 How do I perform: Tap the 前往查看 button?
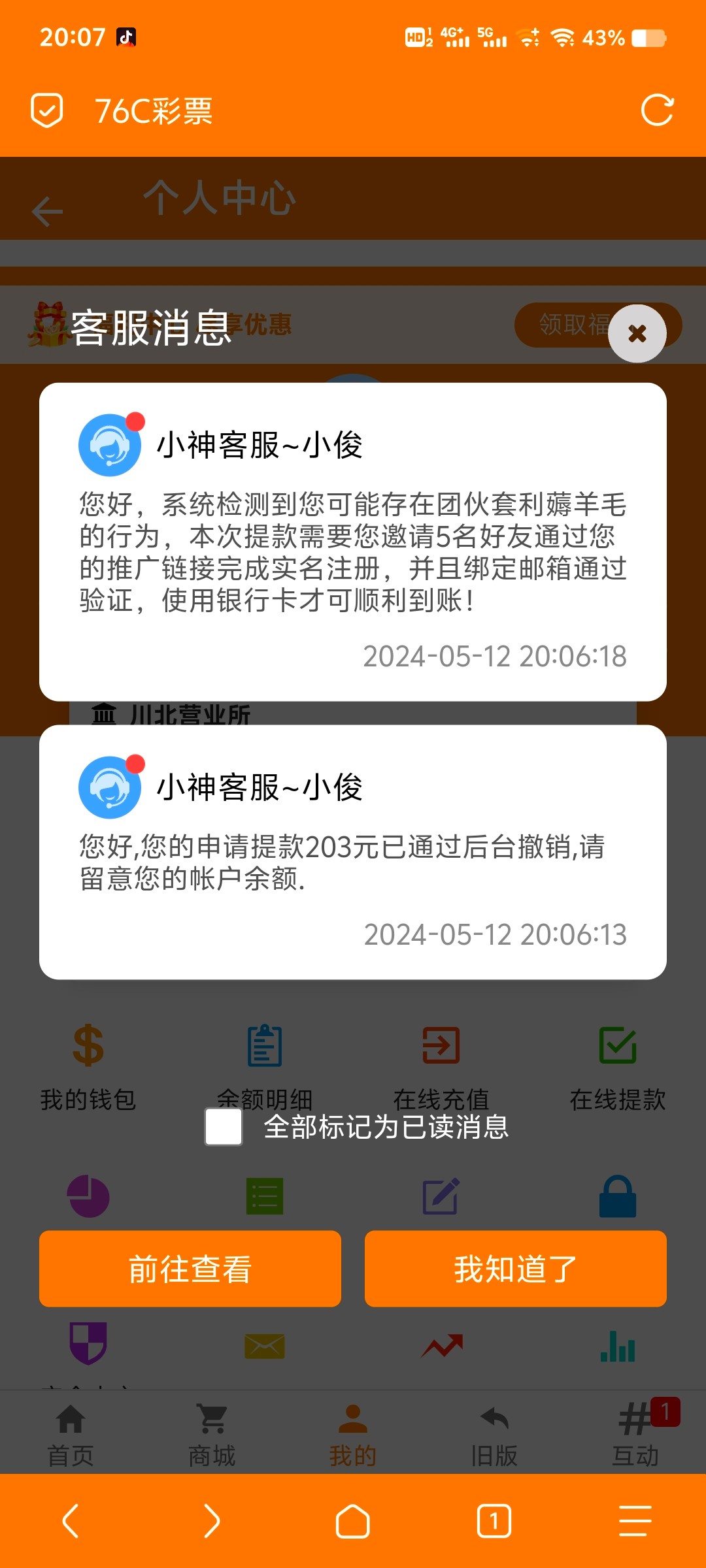tap(190, 1269)
